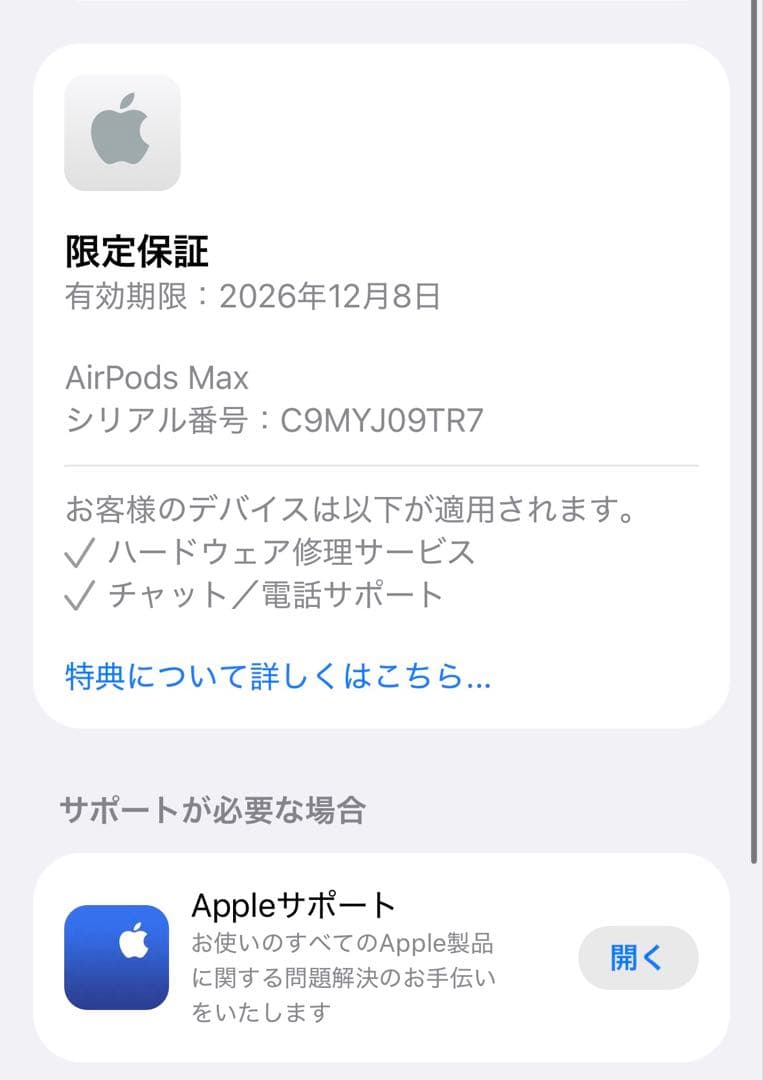Tap the serial number C9MYJ09TR7
The height and width of the screenshot is (1080, 763).
[273, 420]
